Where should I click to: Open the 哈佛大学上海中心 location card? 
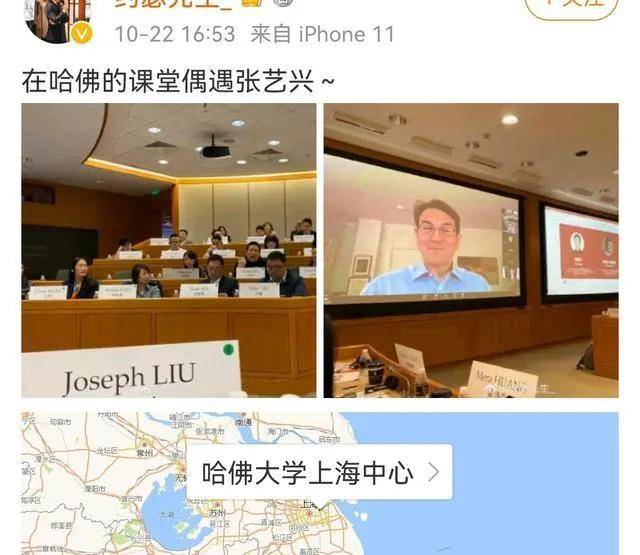(320, 473)
